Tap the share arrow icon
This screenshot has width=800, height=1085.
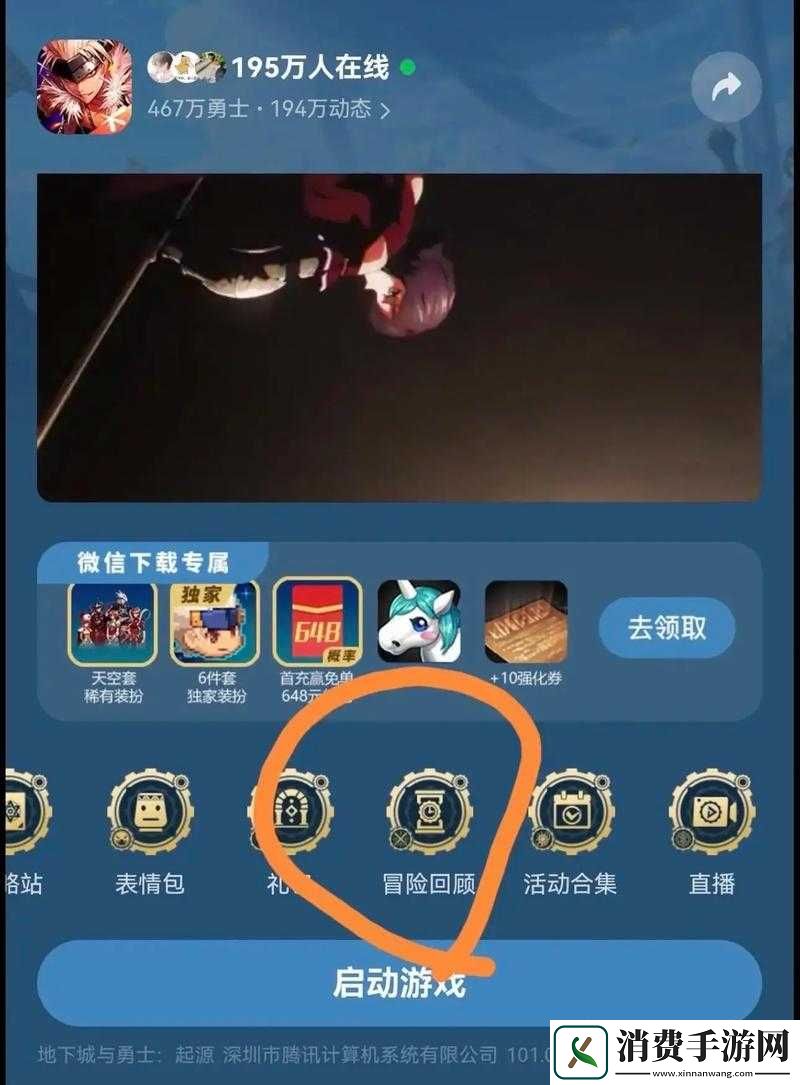tap(726, 89)
